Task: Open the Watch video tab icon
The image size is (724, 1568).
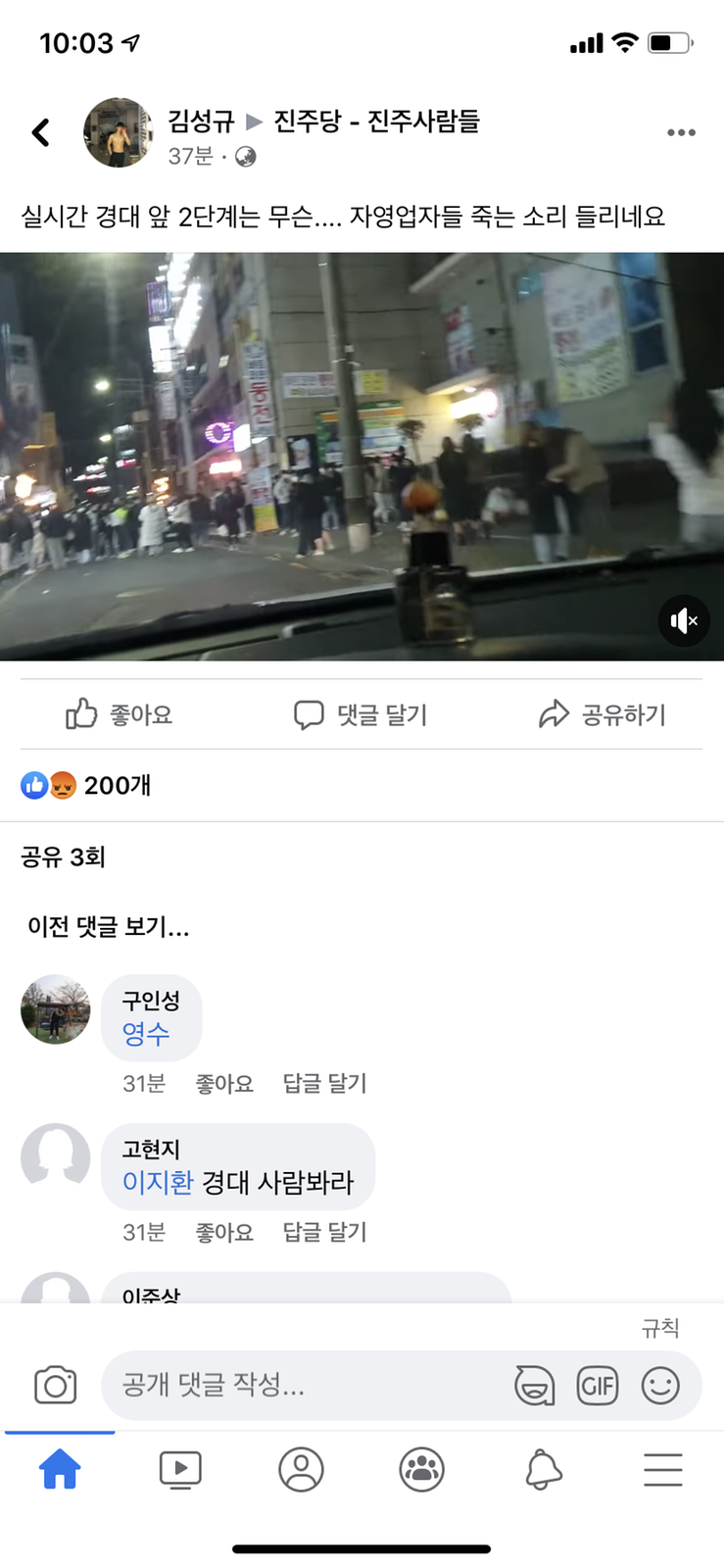Action: click(180, 1468)
